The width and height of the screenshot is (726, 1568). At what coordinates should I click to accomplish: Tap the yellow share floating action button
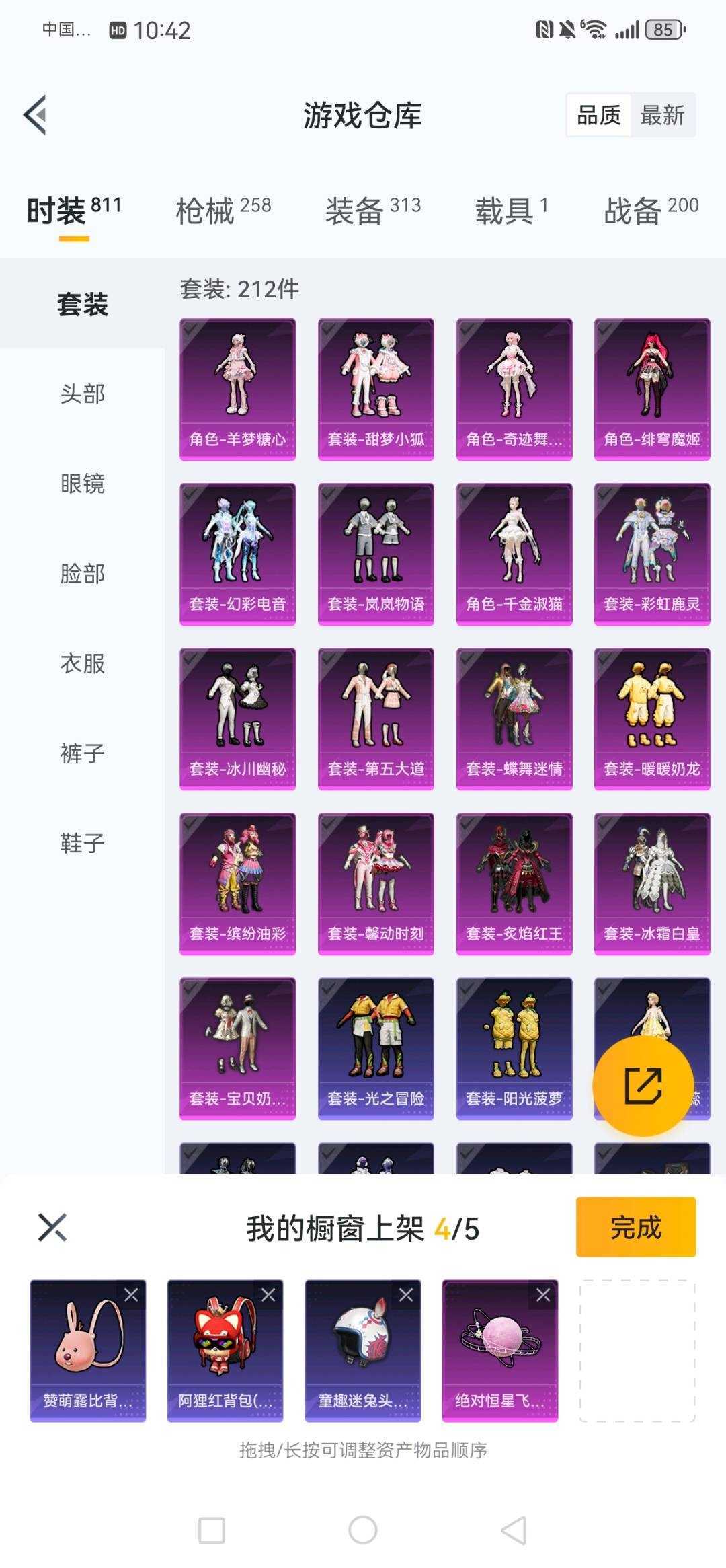(643, 1084)
